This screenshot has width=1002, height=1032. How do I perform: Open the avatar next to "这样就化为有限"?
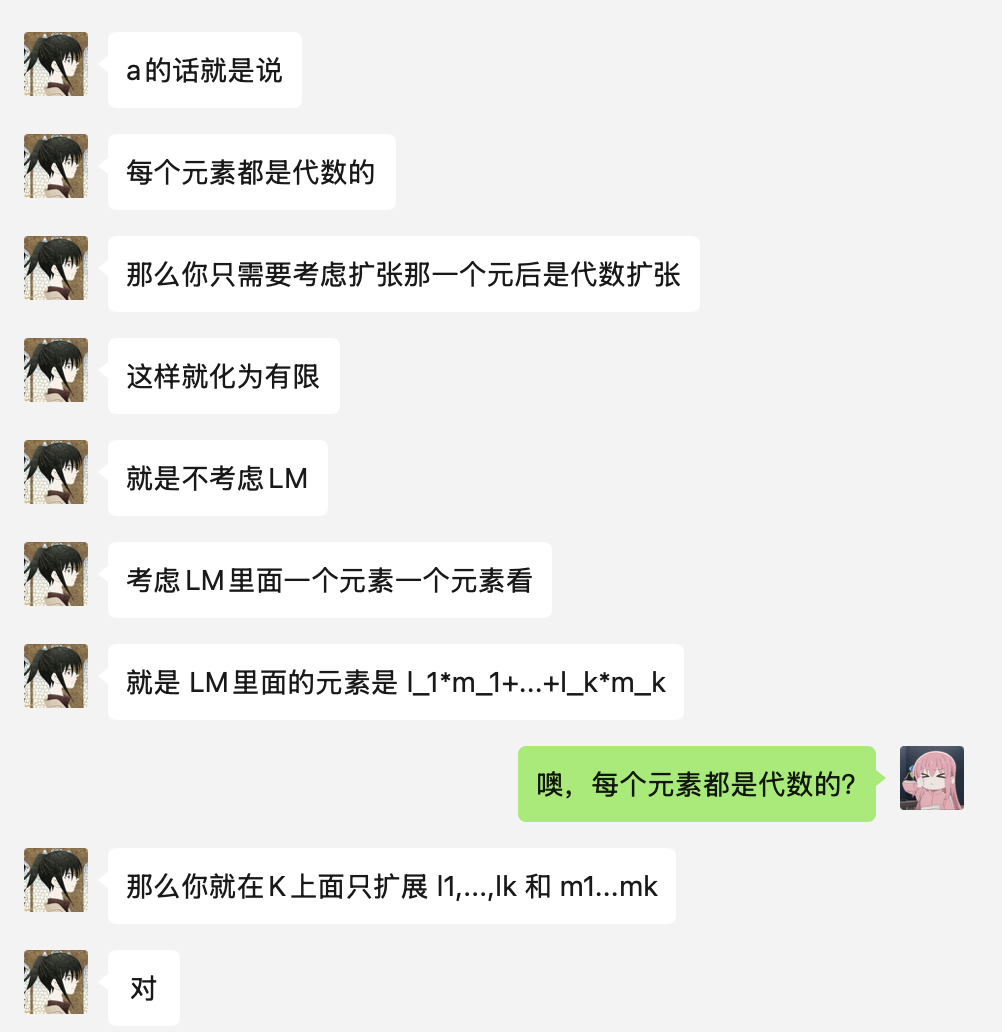(56, 370)
